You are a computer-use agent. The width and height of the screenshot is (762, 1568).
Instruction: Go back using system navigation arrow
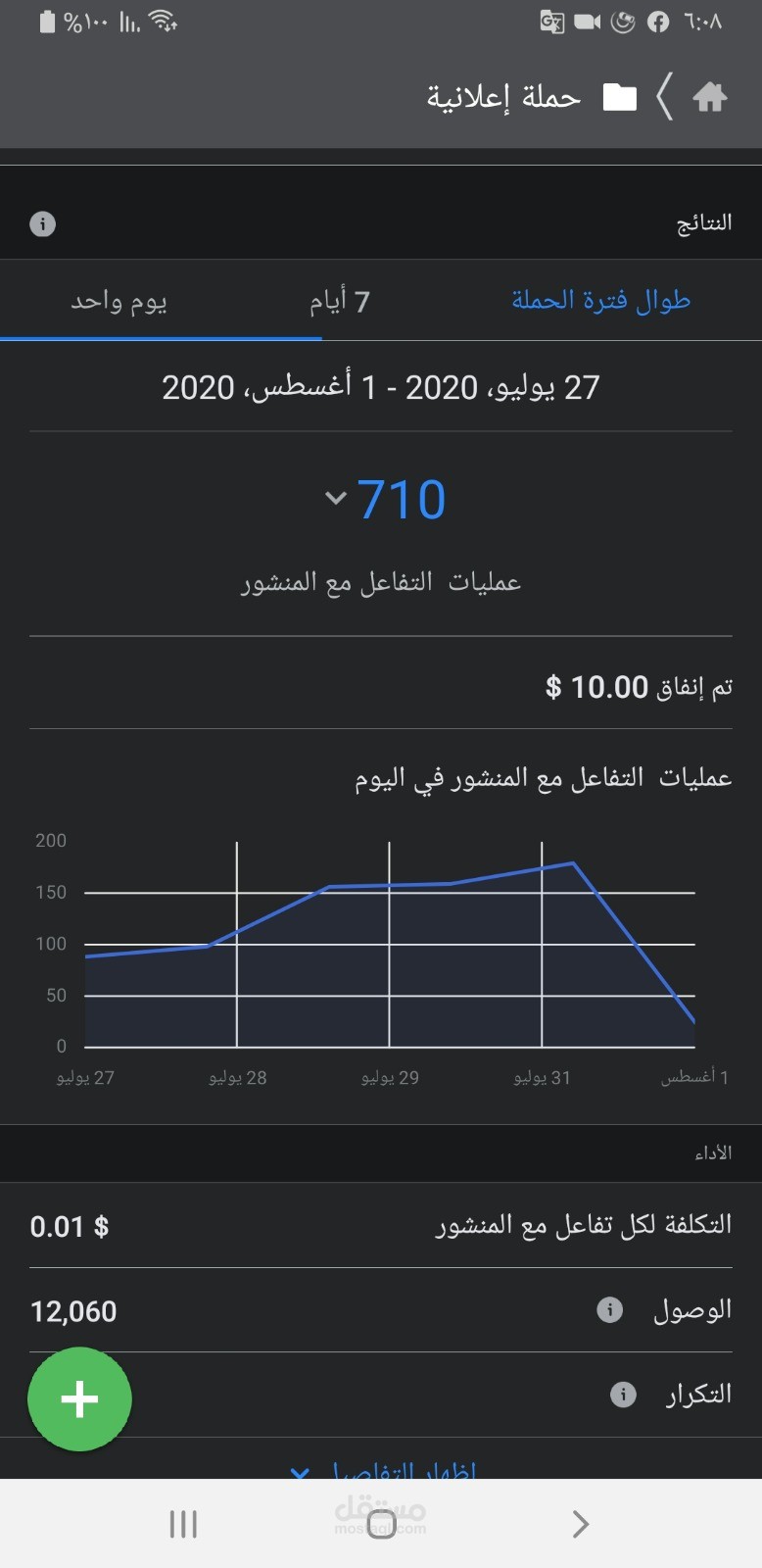(x=580, y=1524)
